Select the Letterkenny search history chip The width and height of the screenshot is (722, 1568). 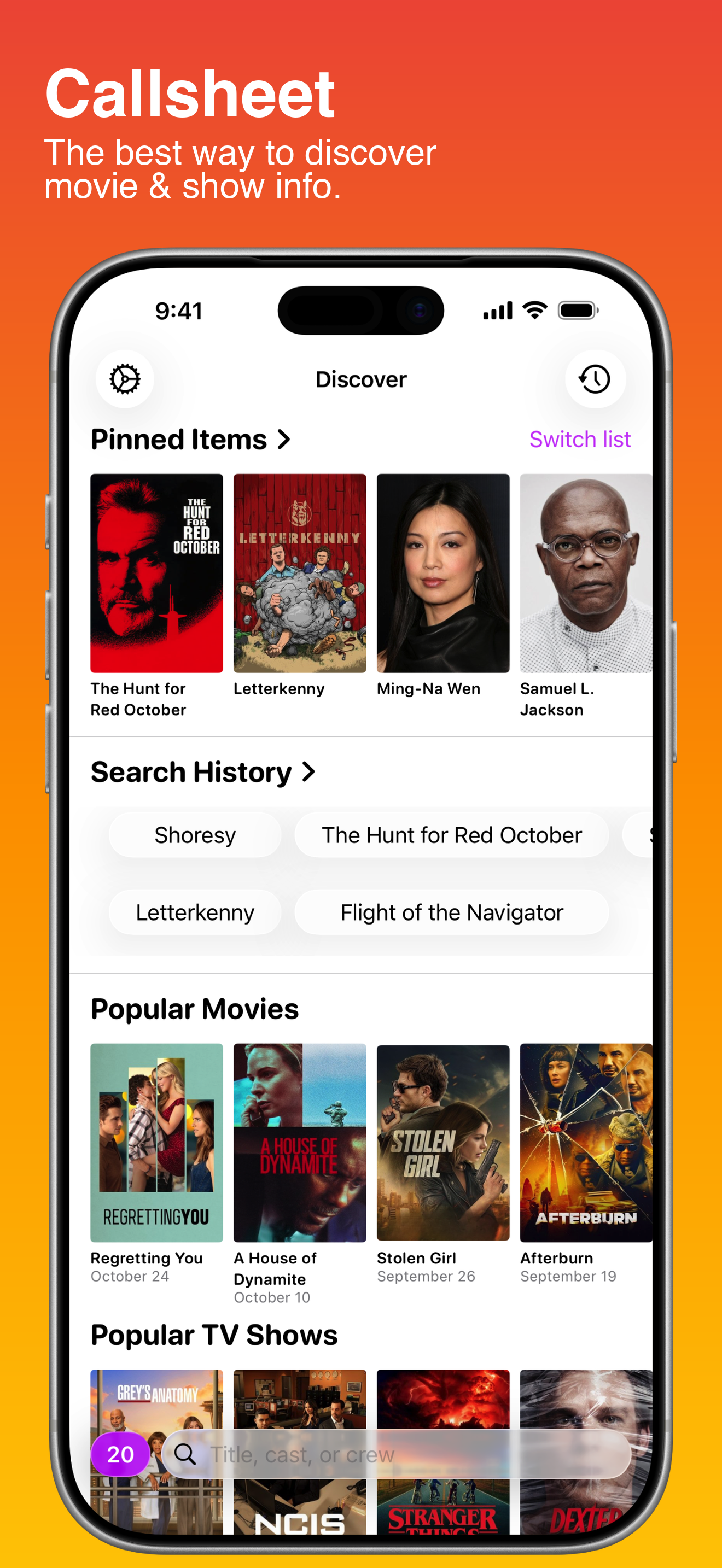[x=195, y=912]
